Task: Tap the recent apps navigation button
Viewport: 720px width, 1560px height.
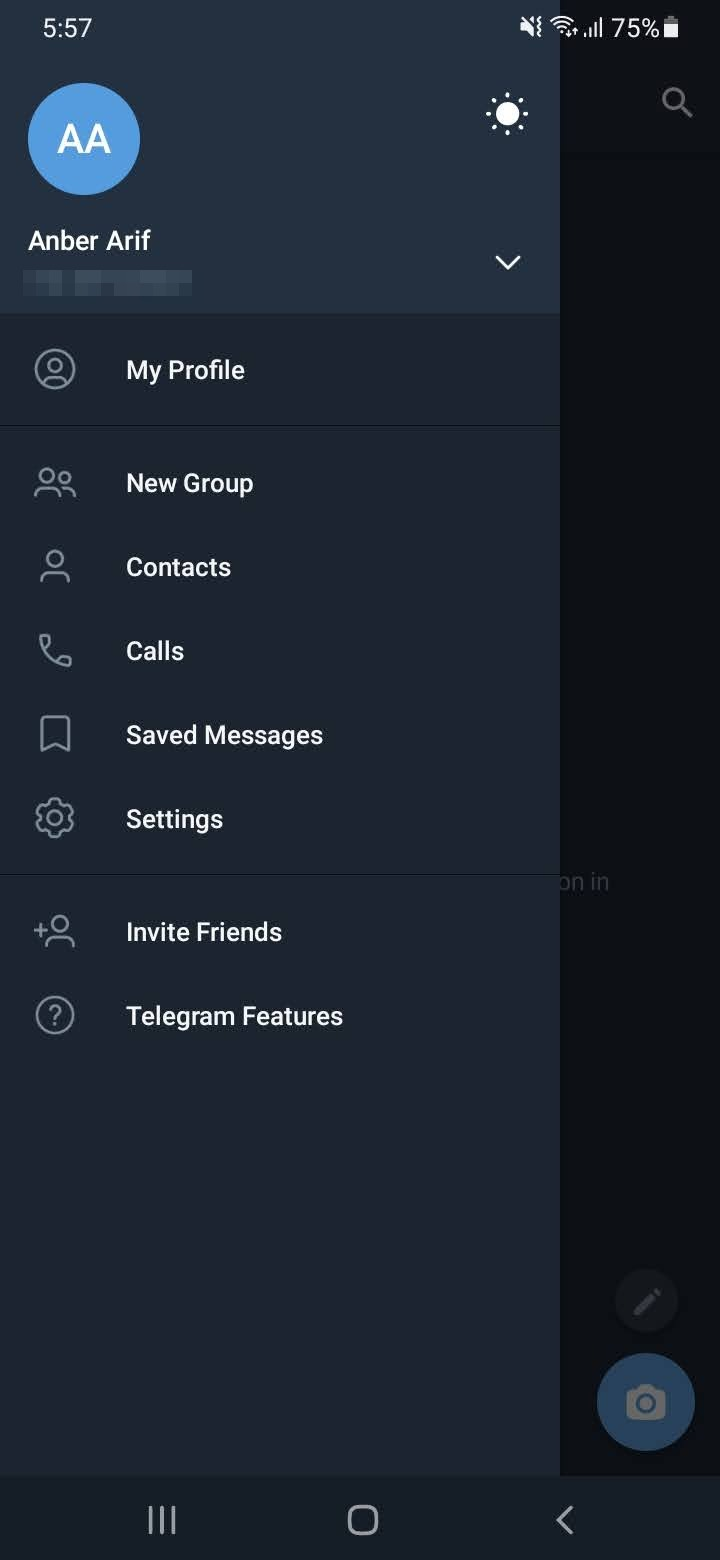Action: point(161,1518)
